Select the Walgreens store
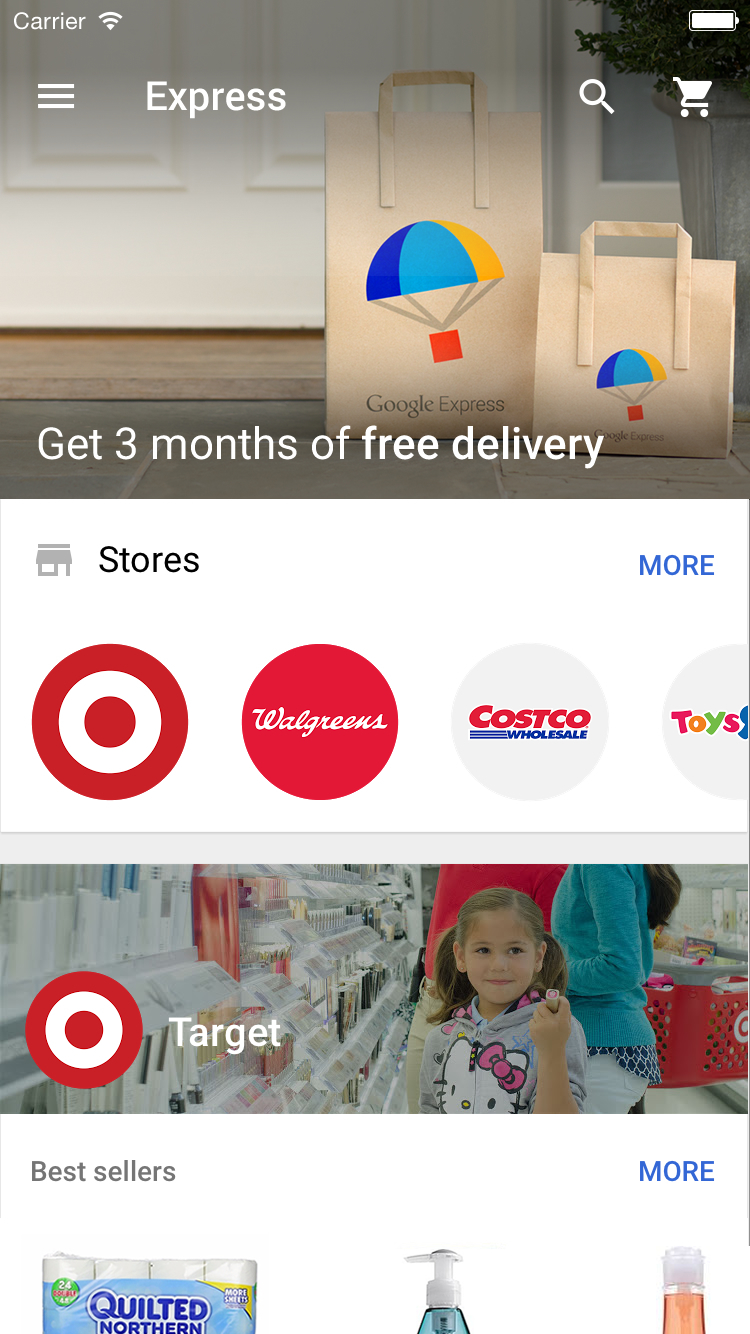The width and height of the screenshot is (750, 1334). coord(320,722)
